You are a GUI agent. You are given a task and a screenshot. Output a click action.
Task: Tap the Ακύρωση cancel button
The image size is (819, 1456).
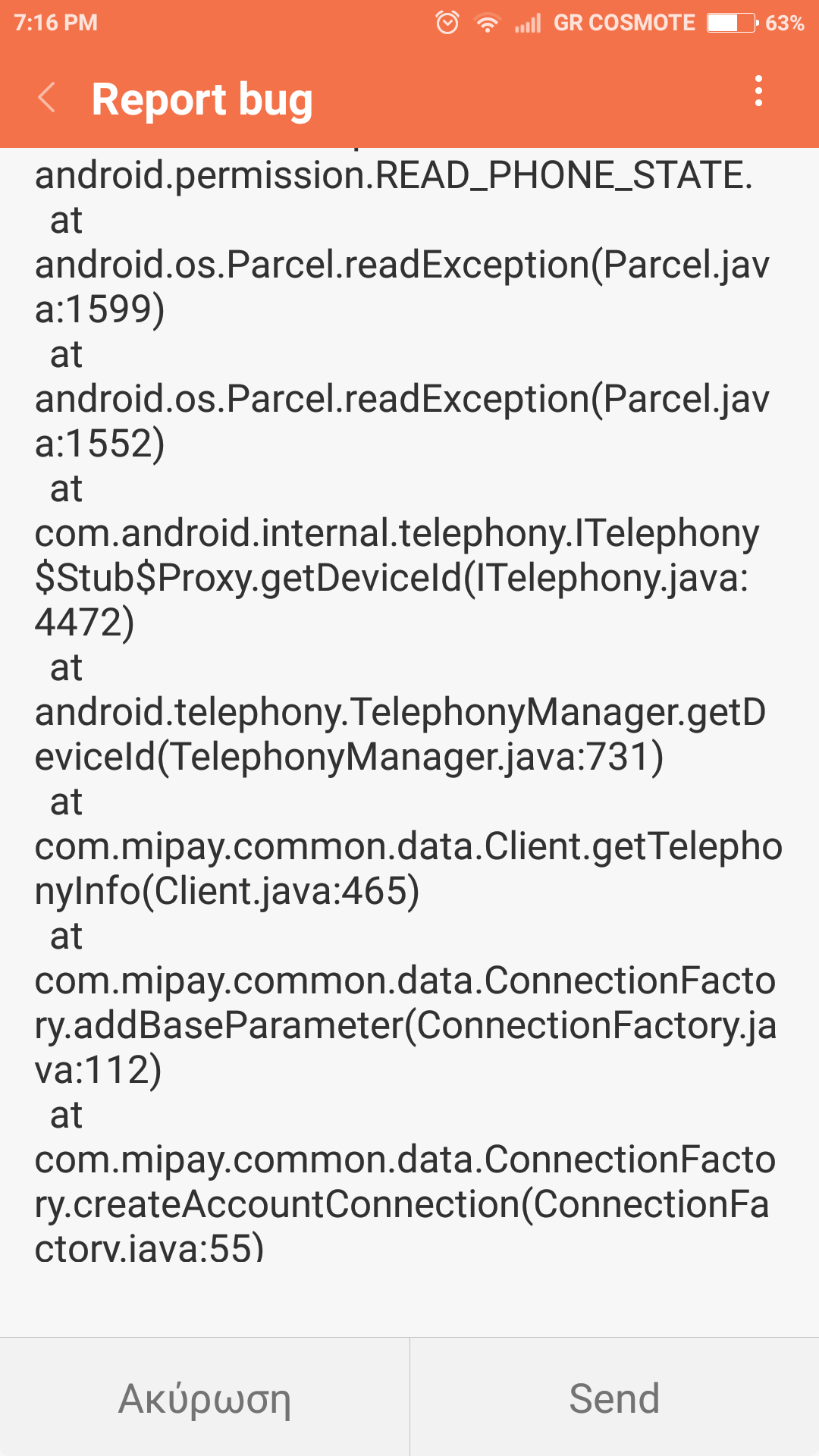[205, 1398]
